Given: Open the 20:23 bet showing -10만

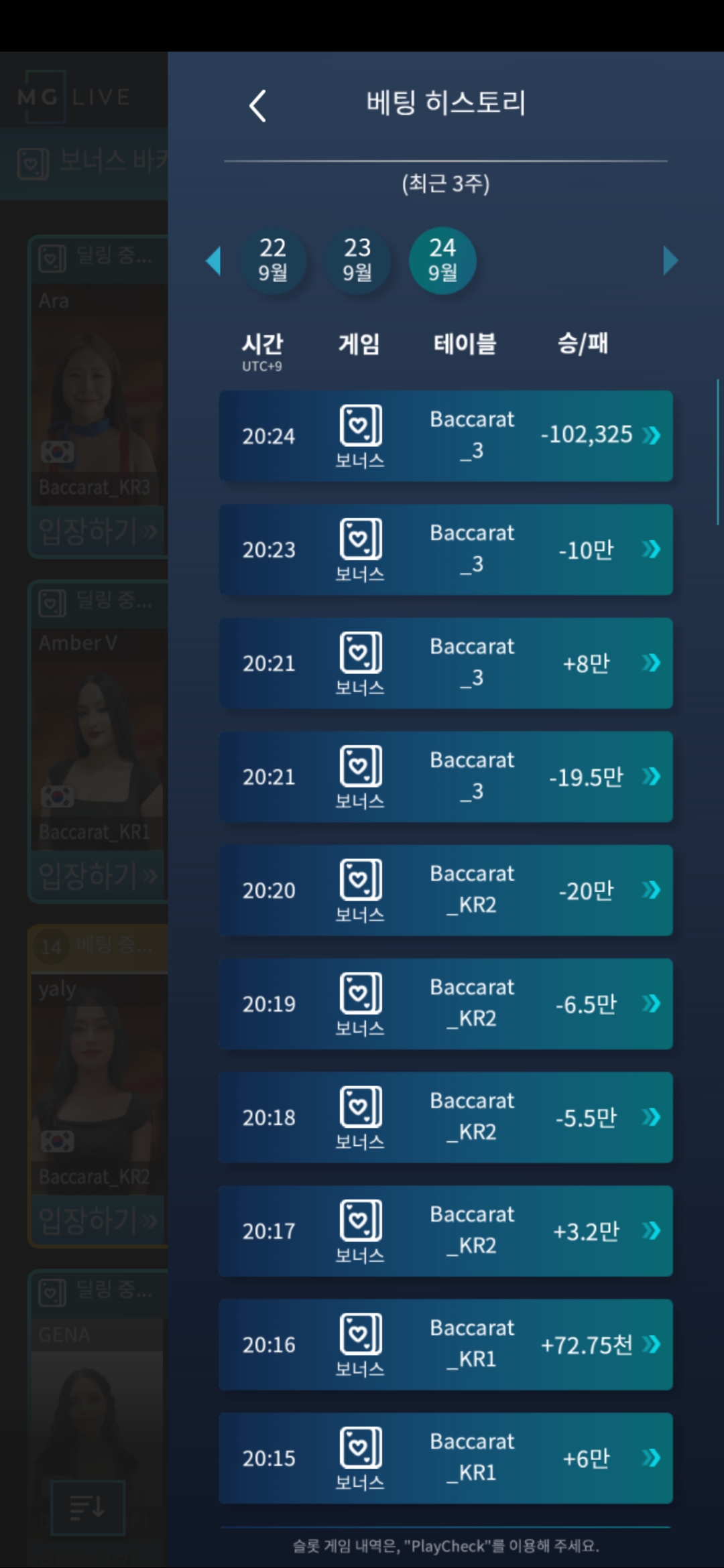Looking at the screenshot, I should click(x=446, y=549).
